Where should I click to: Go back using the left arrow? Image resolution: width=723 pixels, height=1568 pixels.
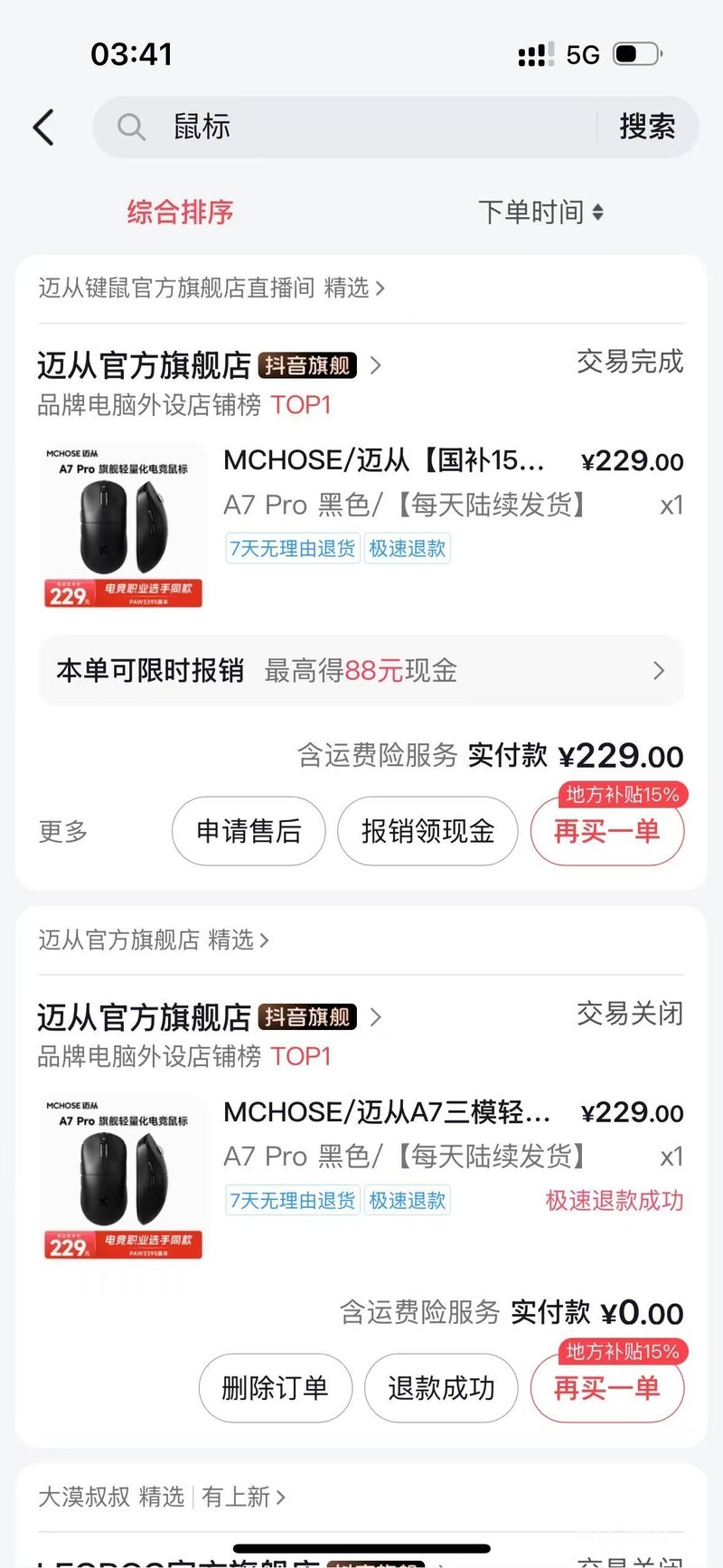pos(43,128)
